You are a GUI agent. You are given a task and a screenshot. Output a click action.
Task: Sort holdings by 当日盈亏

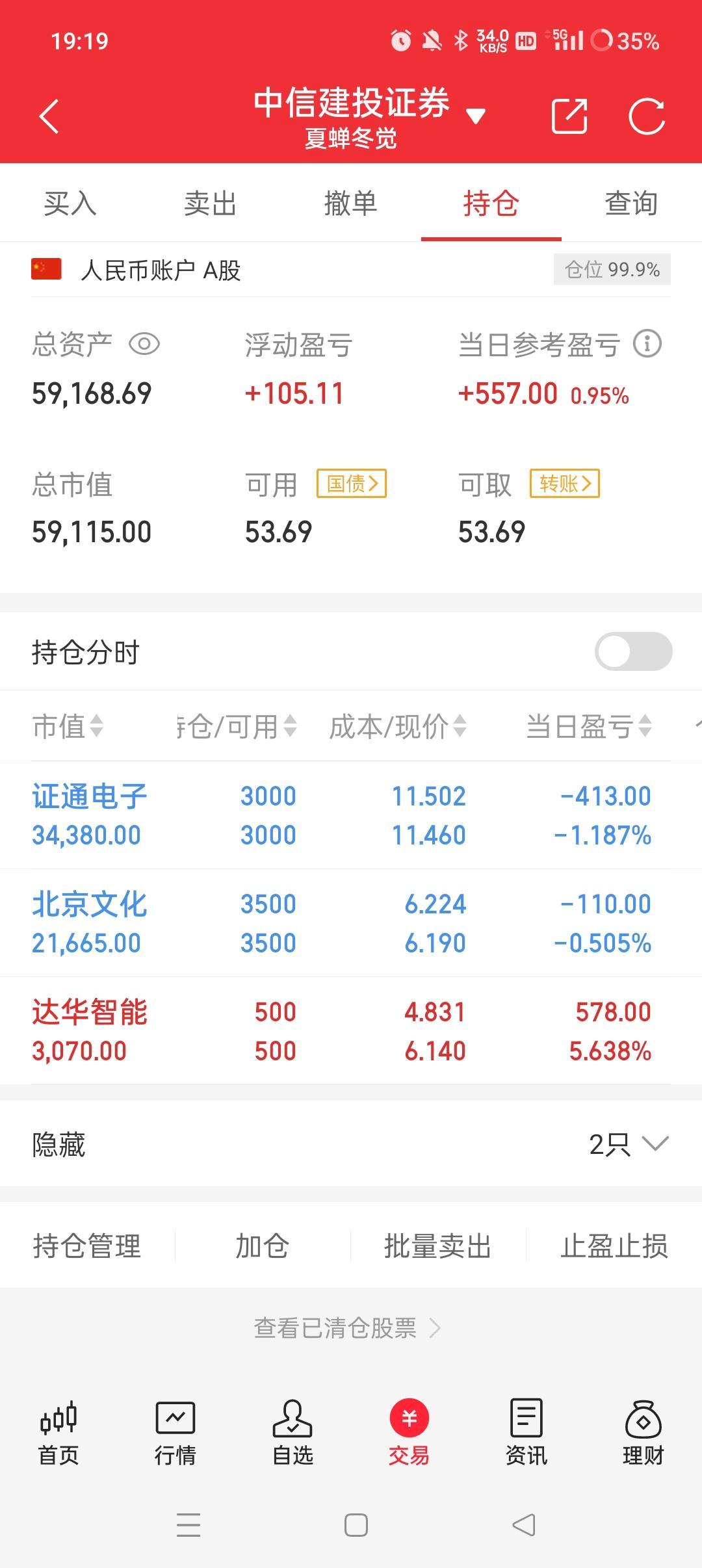click(589, 726)
